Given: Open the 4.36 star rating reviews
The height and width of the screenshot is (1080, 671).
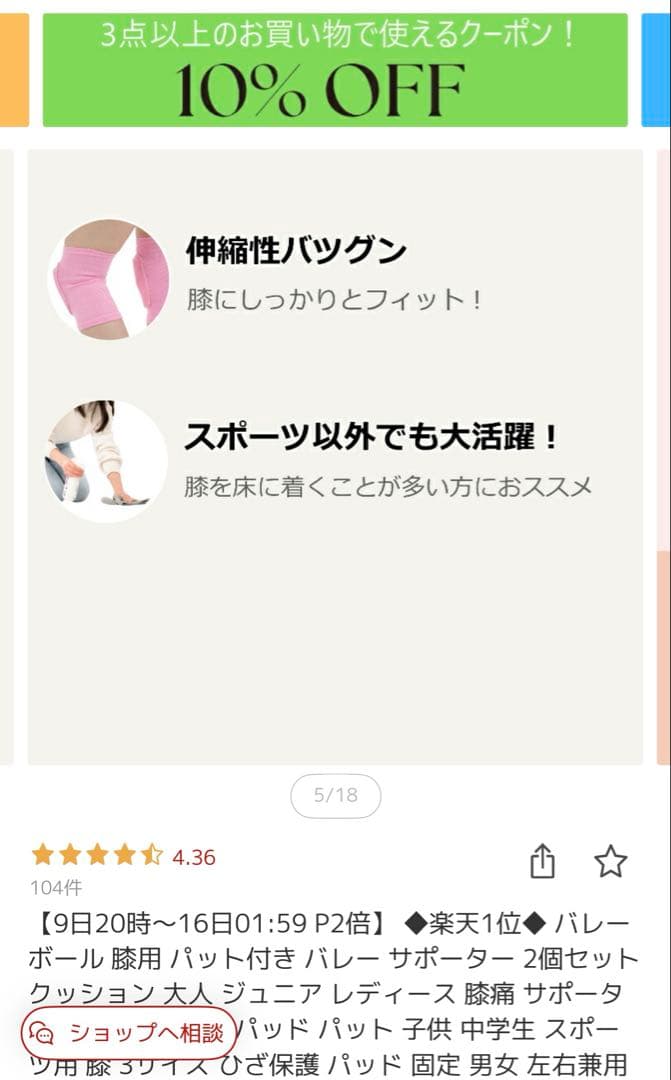Looking at the screenshot, I should coord(123,857).
